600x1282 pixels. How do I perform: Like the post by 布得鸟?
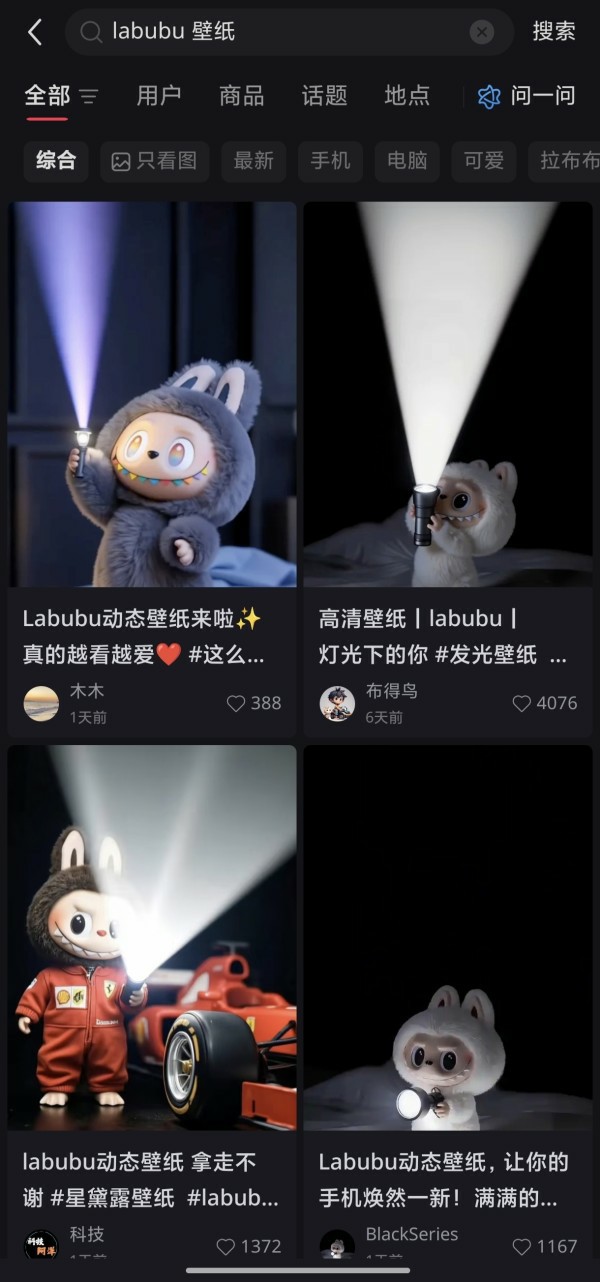pyautogui.click(x=522, y=703)
